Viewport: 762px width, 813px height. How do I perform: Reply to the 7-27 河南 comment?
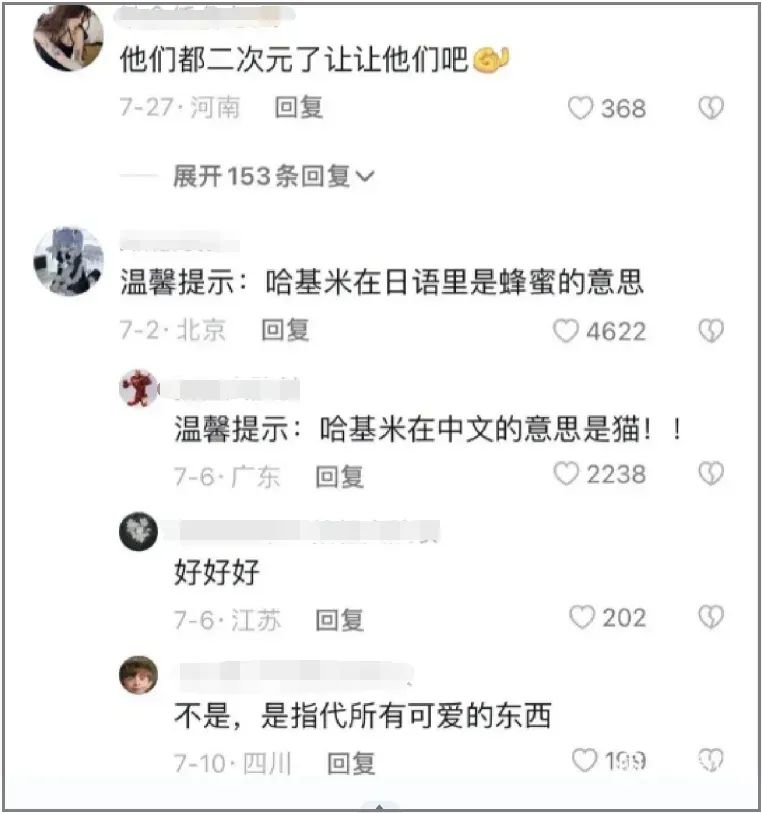(299, 108)
